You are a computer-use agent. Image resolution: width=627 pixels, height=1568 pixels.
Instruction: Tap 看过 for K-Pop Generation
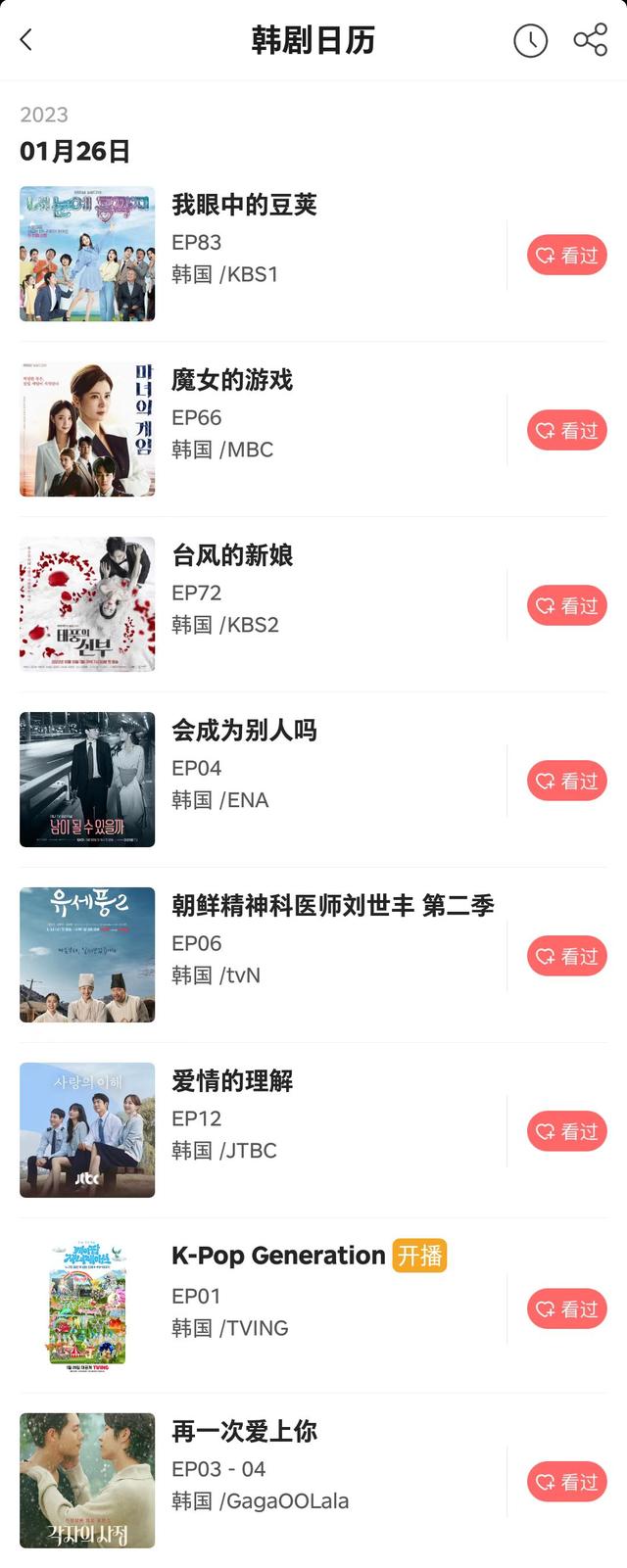point(566,1309)
